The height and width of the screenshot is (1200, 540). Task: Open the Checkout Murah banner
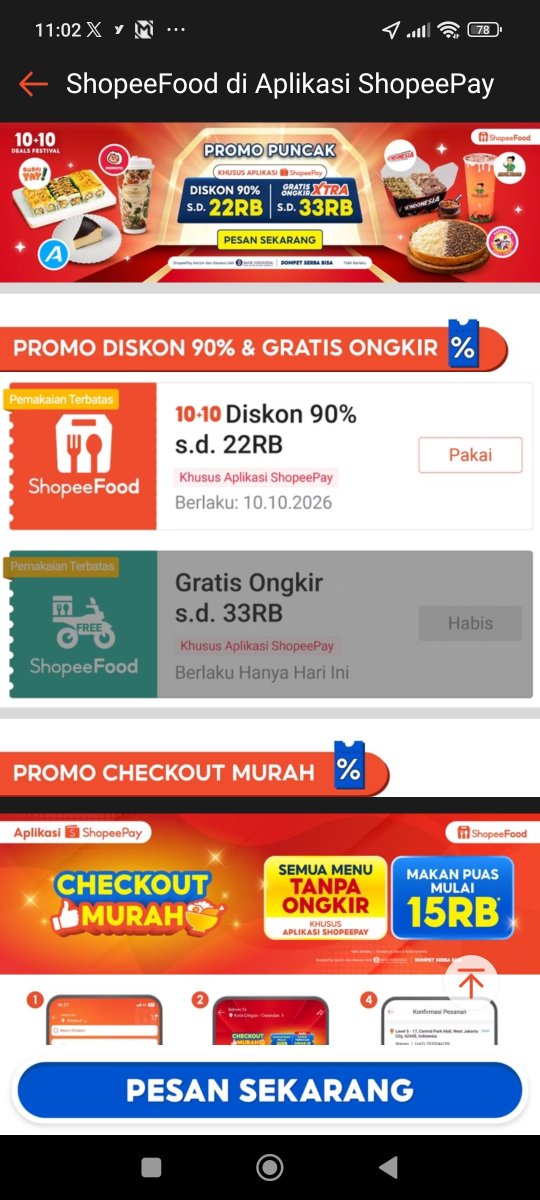click(x=270, y=893)
